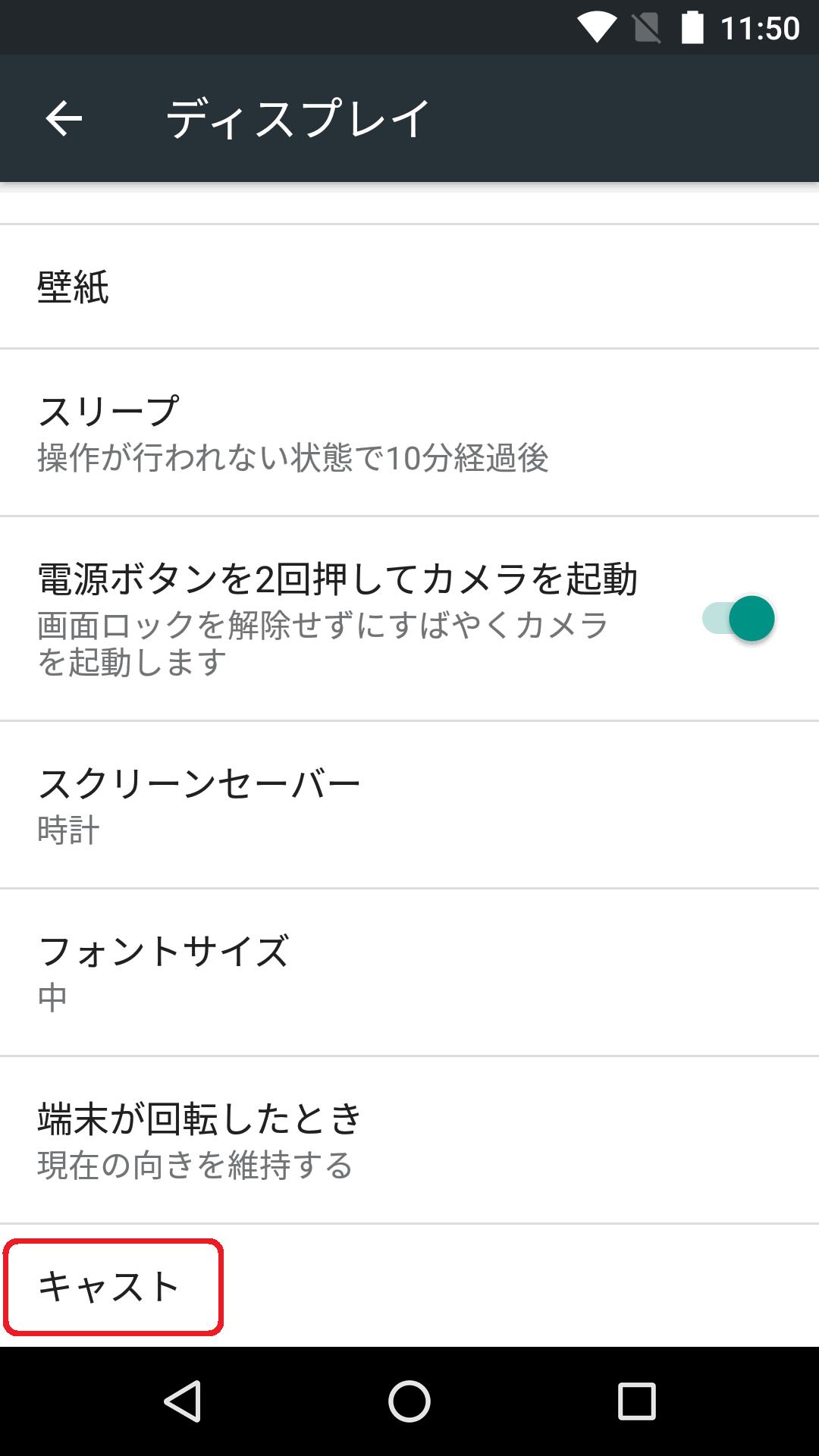Open the スクリーンセーバー setting
The width and height of the screenshot is (819, 1456).
[409, 805]
